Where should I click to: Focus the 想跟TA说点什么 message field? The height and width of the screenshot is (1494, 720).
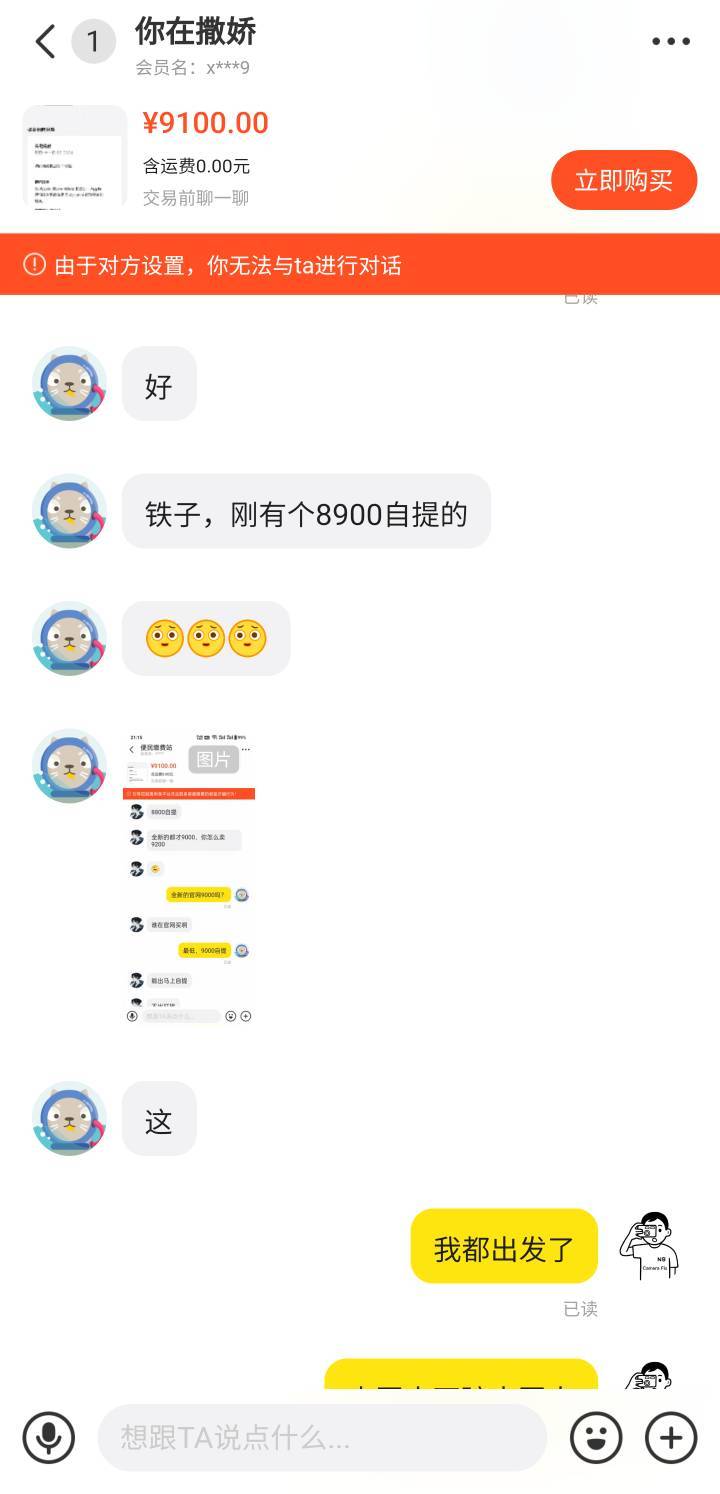click(322, 1438)
